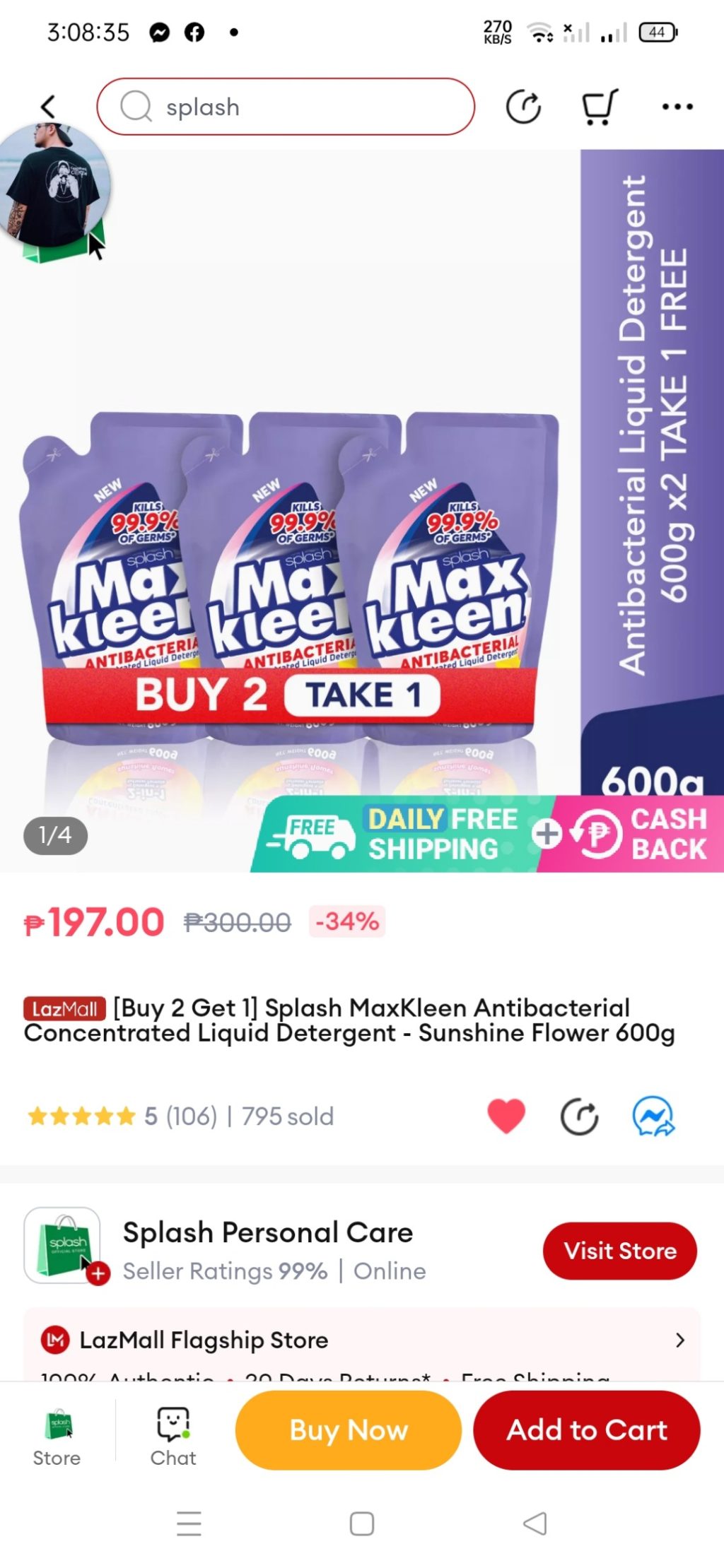
Task: Open the three-dot overflow menu
Action: (677, 107)
